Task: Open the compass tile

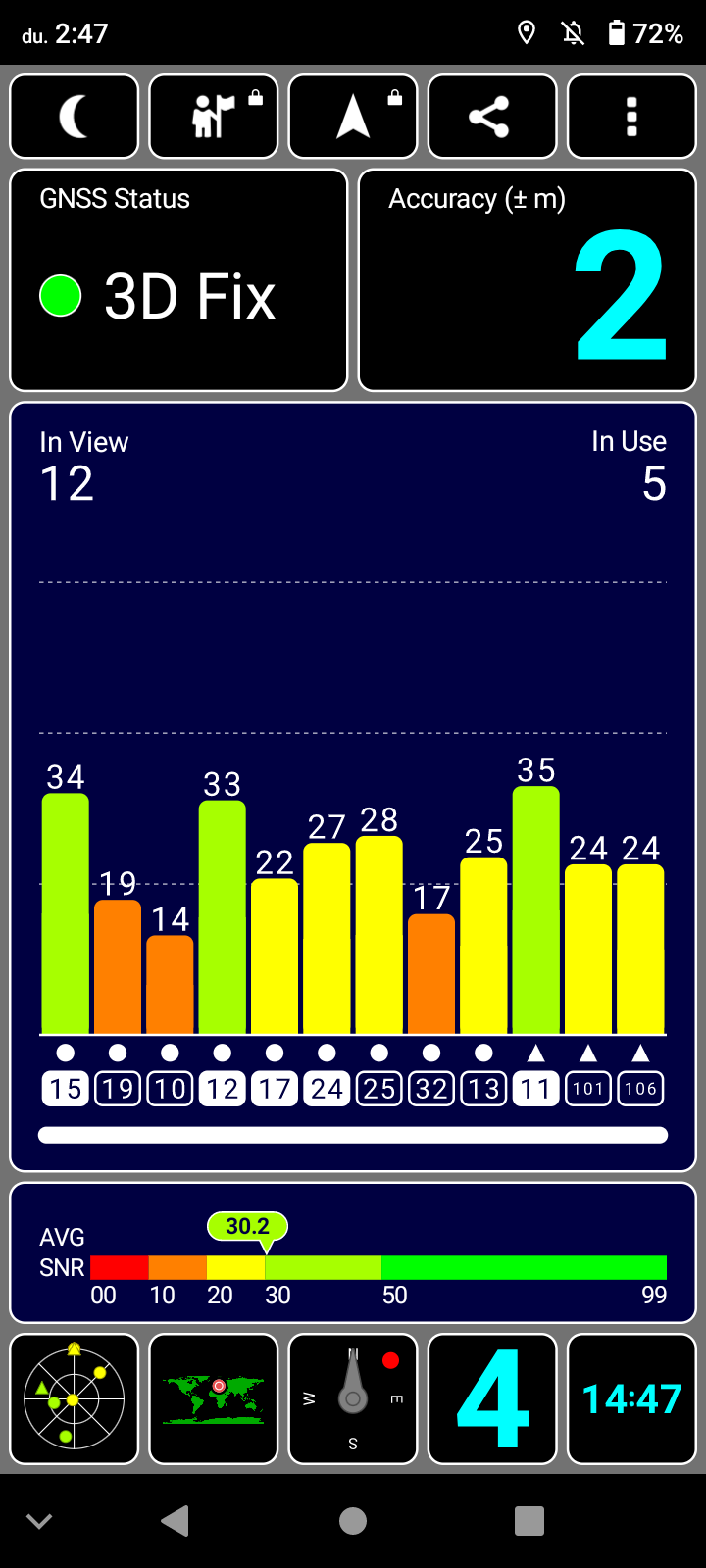Action: 353,1398
